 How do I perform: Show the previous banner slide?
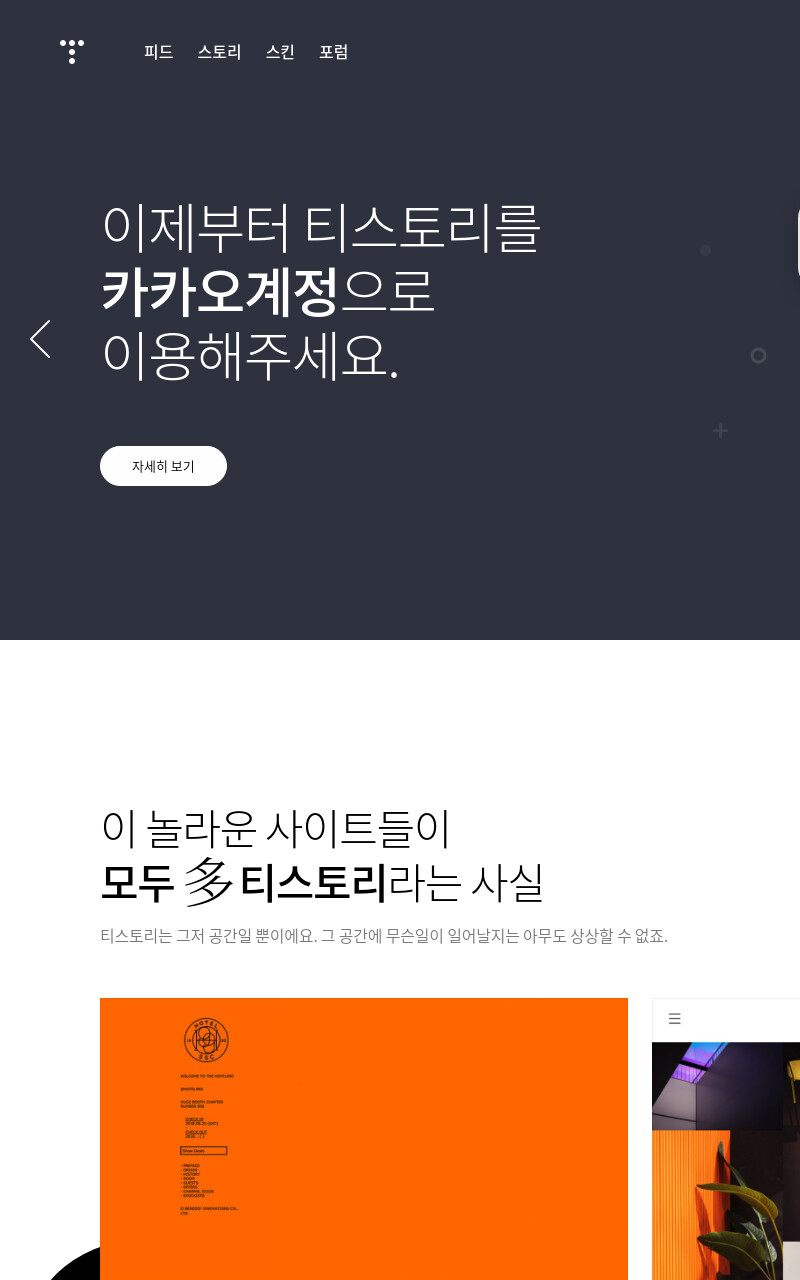40,339
